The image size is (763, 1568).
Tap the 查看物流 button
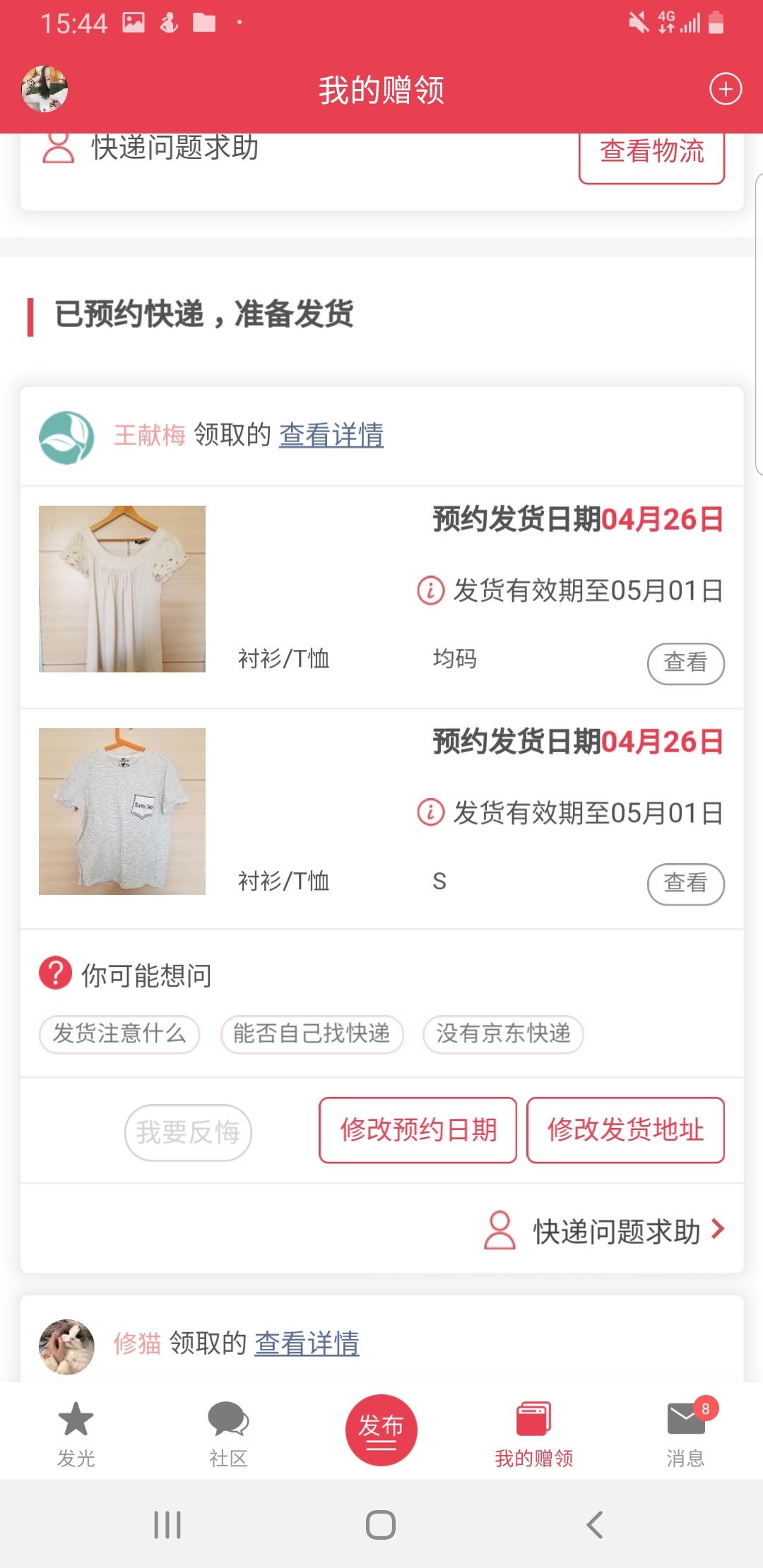click(x=651, y=153)
